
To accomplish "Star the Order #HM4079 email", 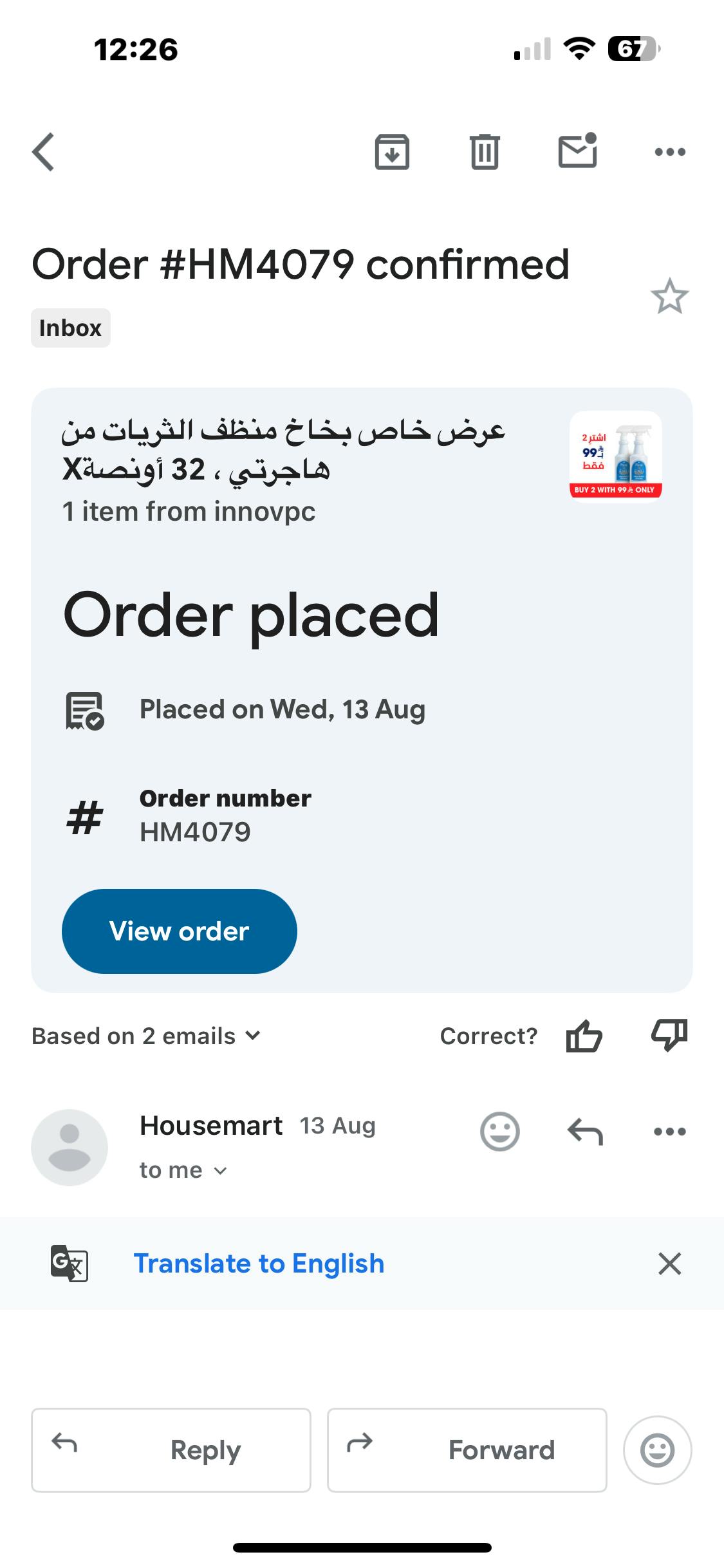I will tap(669, 297).
